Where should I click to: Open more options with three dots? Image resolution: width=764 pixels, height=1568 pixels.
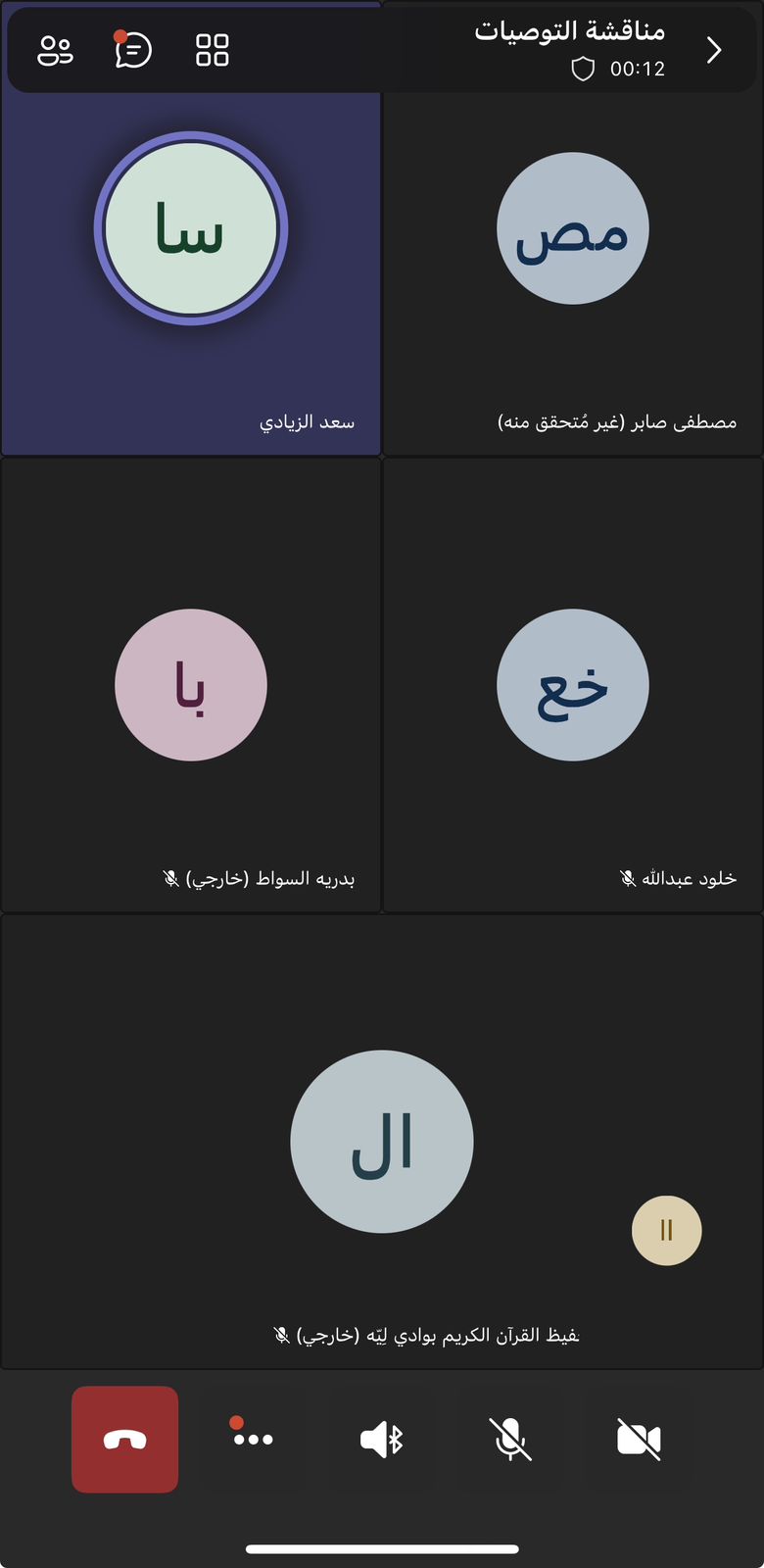pyautogui.click(x=253, y=1440)
